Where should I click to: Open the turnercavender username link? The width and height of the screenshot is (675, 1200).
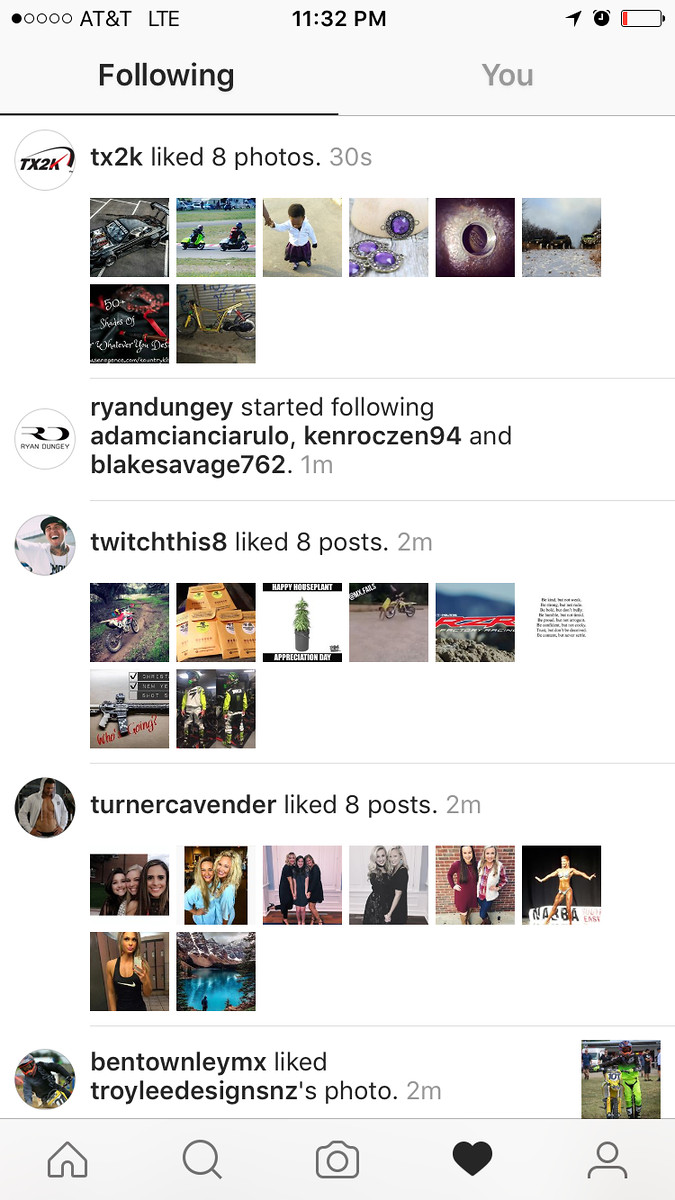pos(183,804)
